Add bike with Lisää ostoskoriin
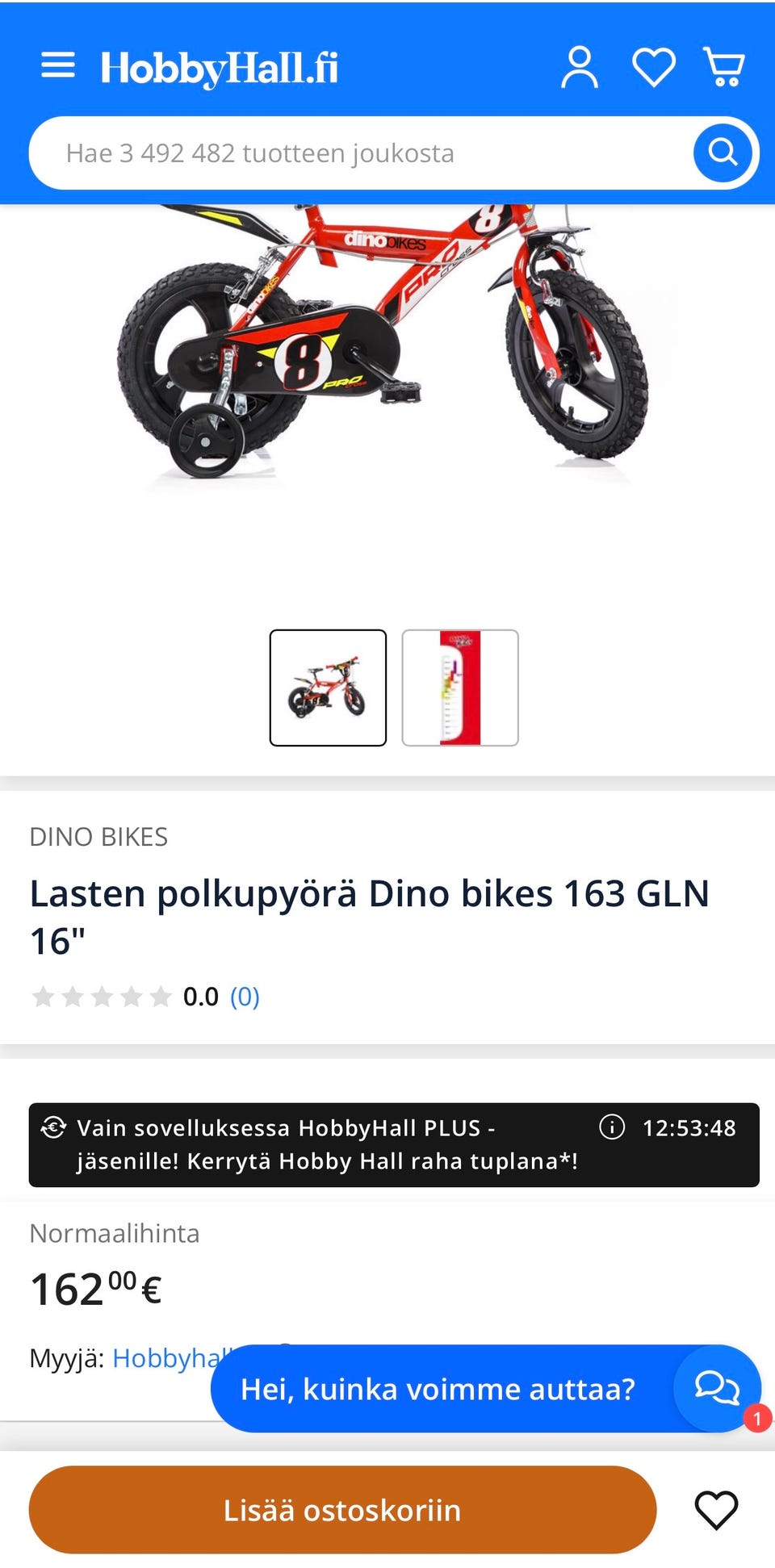This screenshot has width=775, height=1568. coord(342,1510)
